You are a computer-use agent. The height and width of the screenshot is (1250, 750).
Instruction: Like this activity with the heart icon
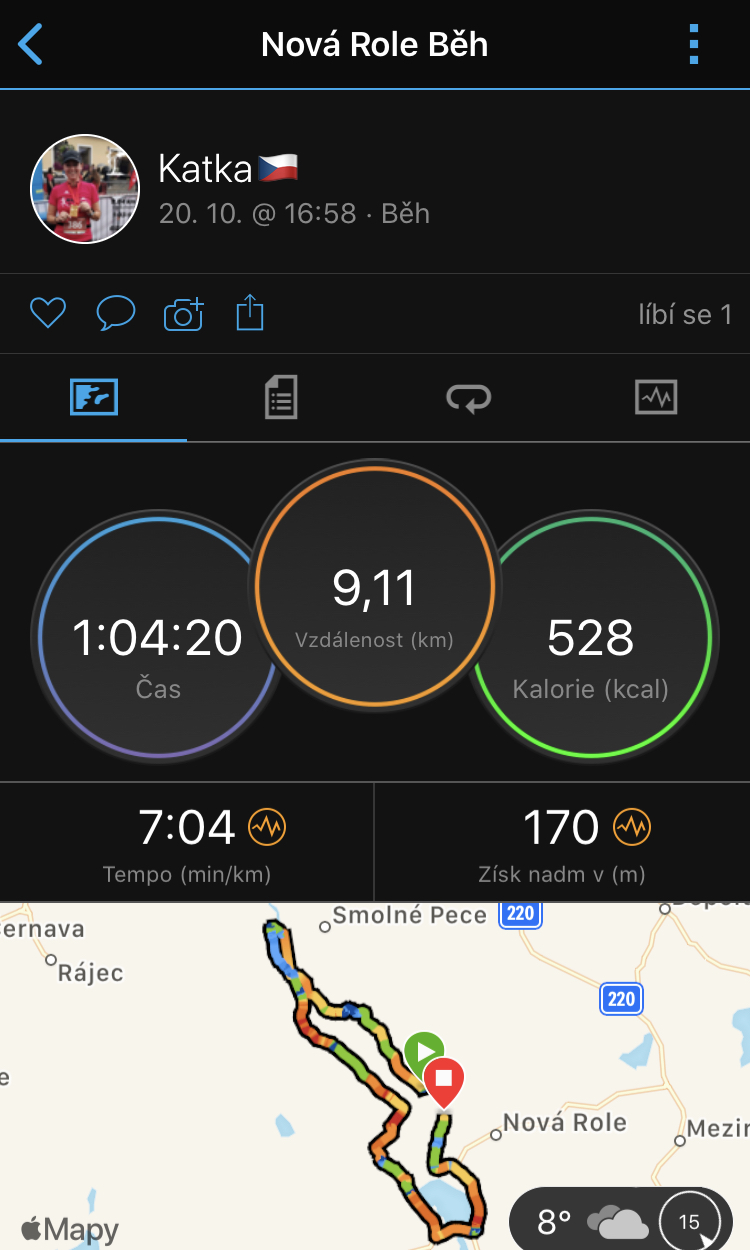coord(47,314)
